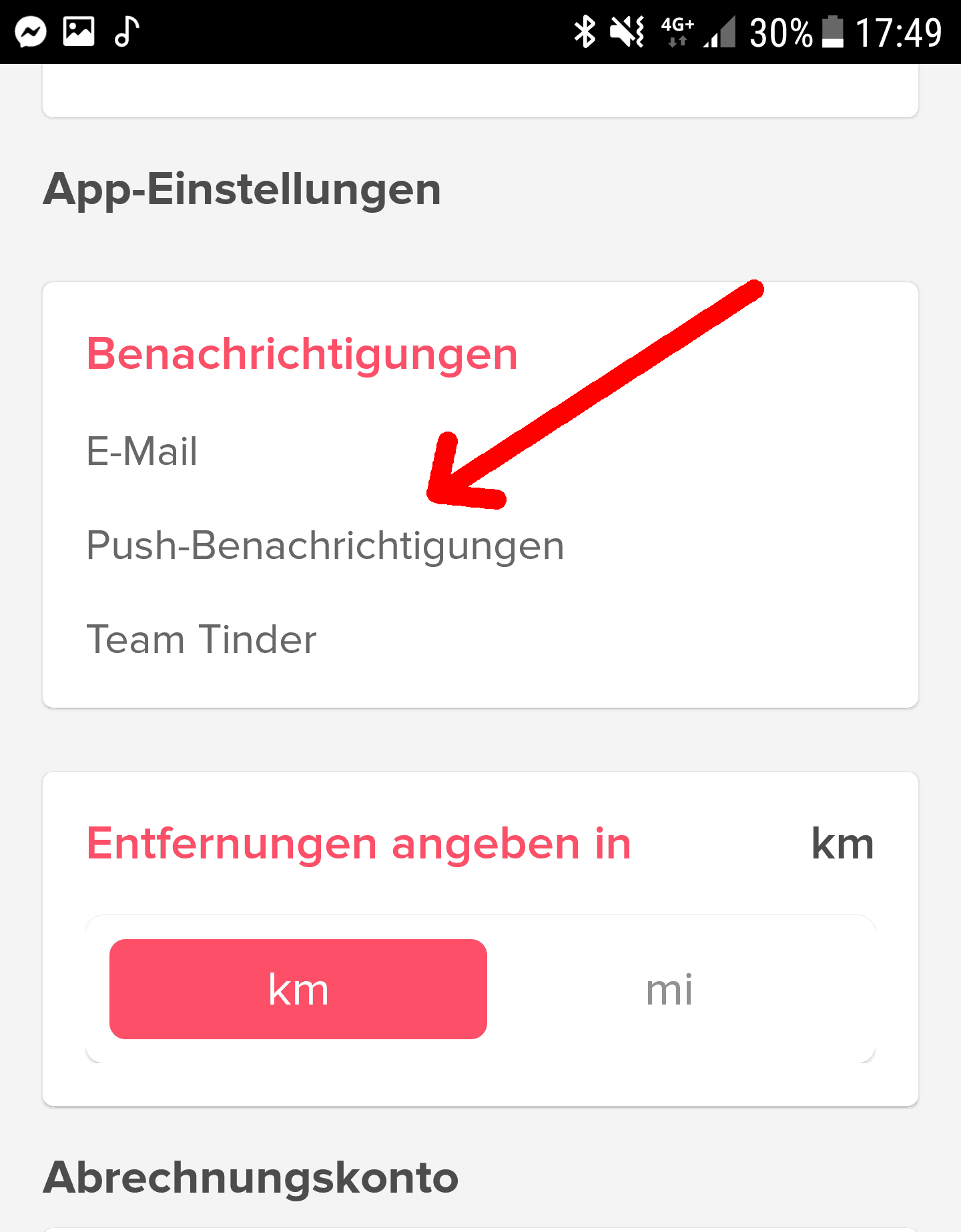This screenshot has width=961, height=1232.
Task: Open the Team Tinder notification options
Action: 202,639
